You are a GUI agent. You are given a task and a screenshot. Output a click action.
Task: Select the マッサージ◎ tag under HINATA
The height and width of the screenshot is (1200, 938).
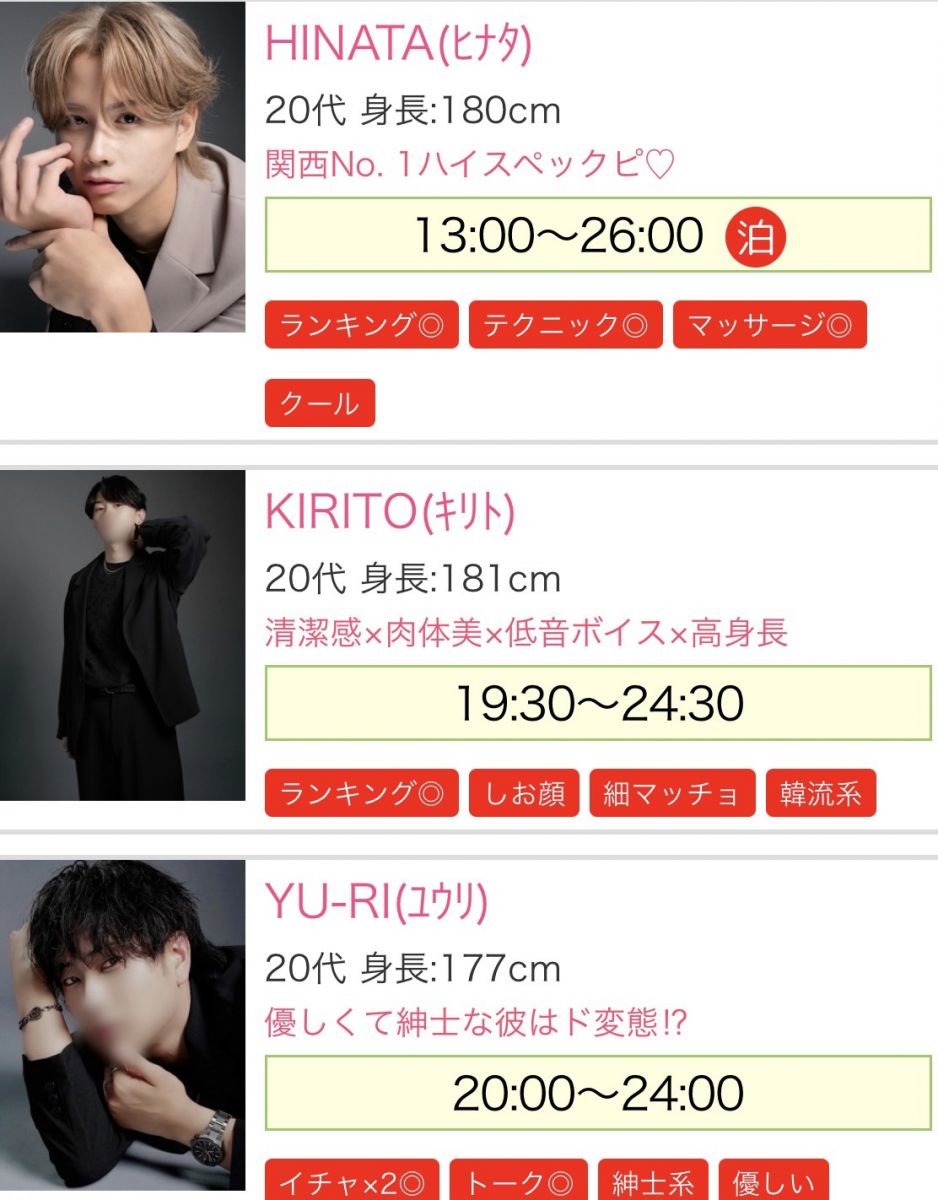[x=769, y=325]
